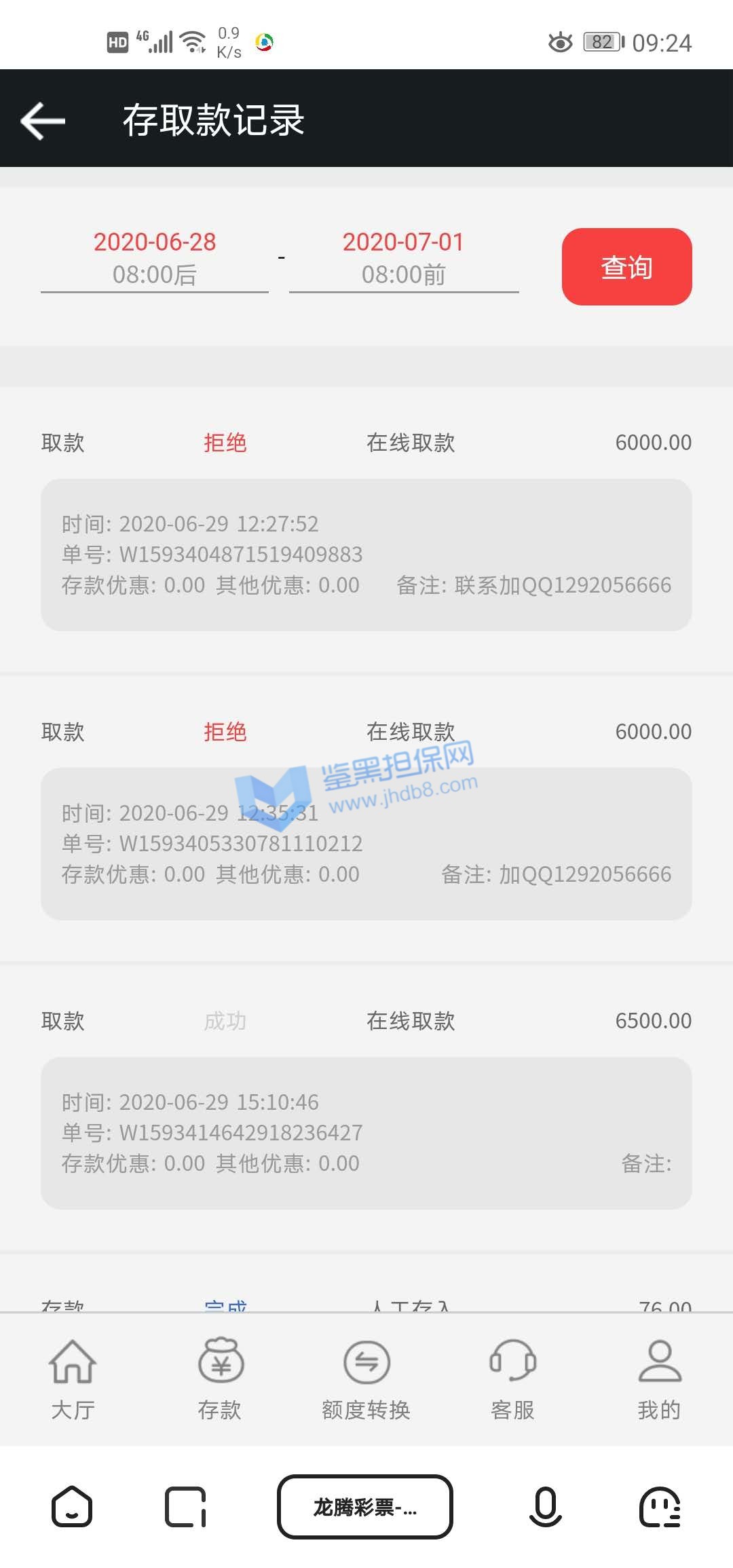The height and width of the screenshot is (1568, 733).
Task: Tap the 龙腾彩票 page title box
Action: [x=365, y=1507]
